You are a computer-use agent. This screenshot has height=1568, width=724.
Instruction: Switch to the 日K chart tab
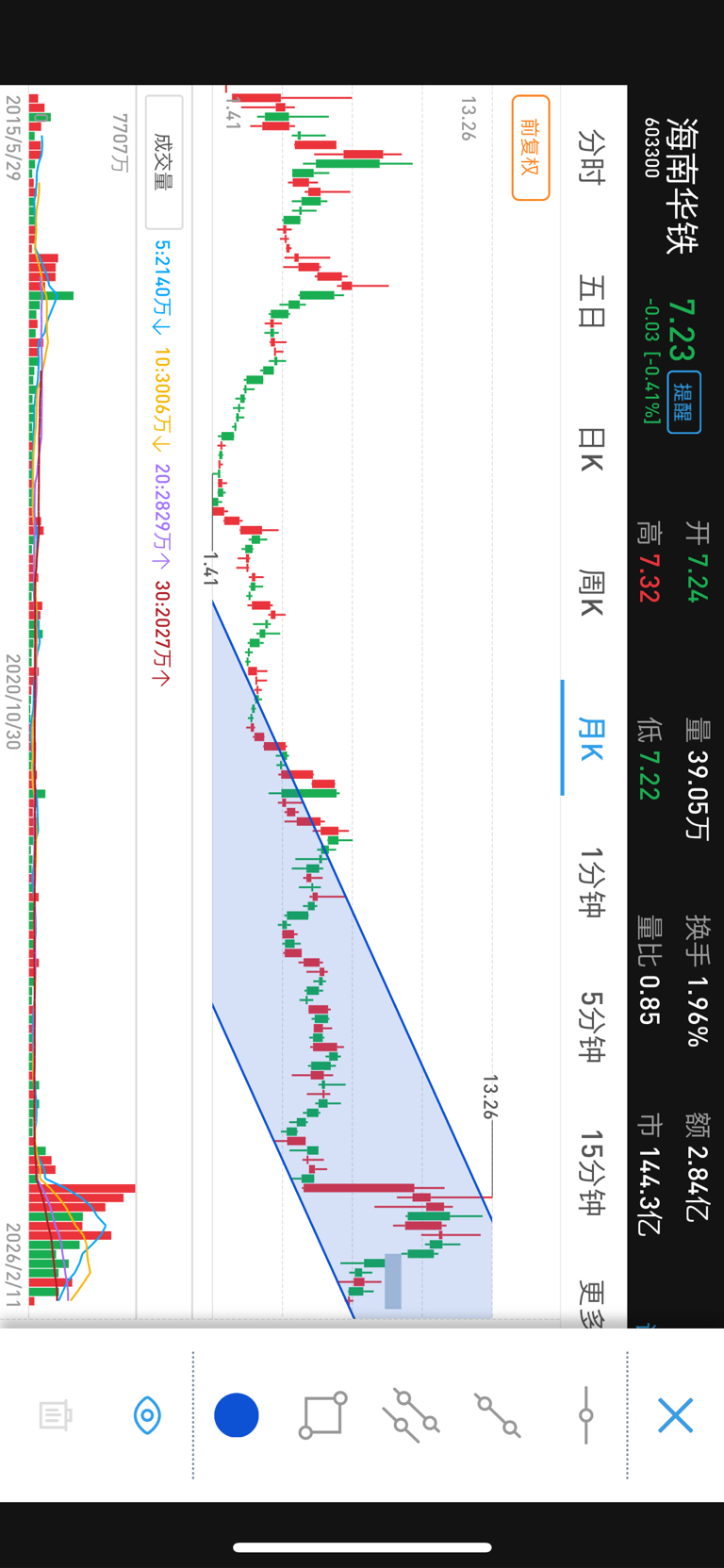tap(591, 450)
